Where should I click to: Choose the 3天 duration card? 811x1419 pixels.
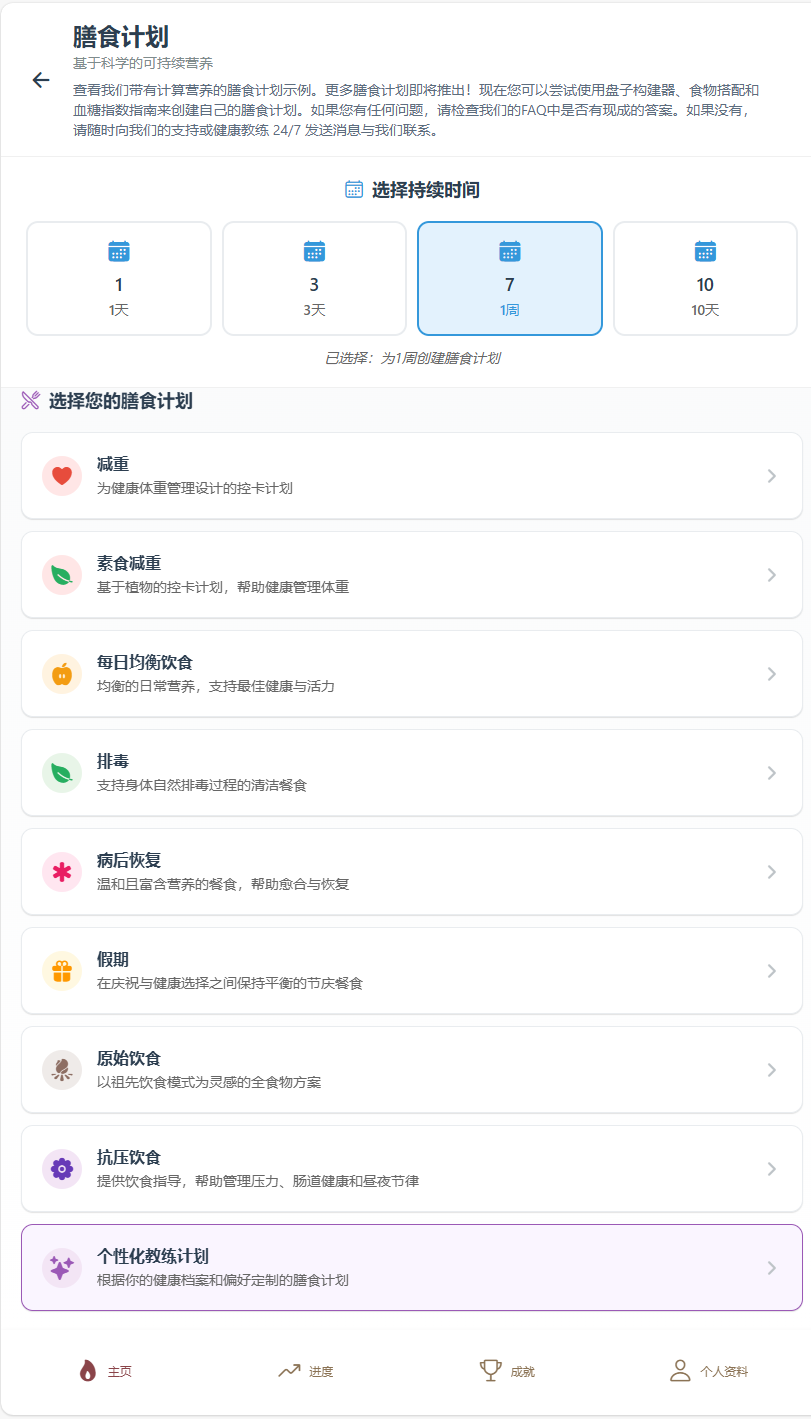pos(314,278)
